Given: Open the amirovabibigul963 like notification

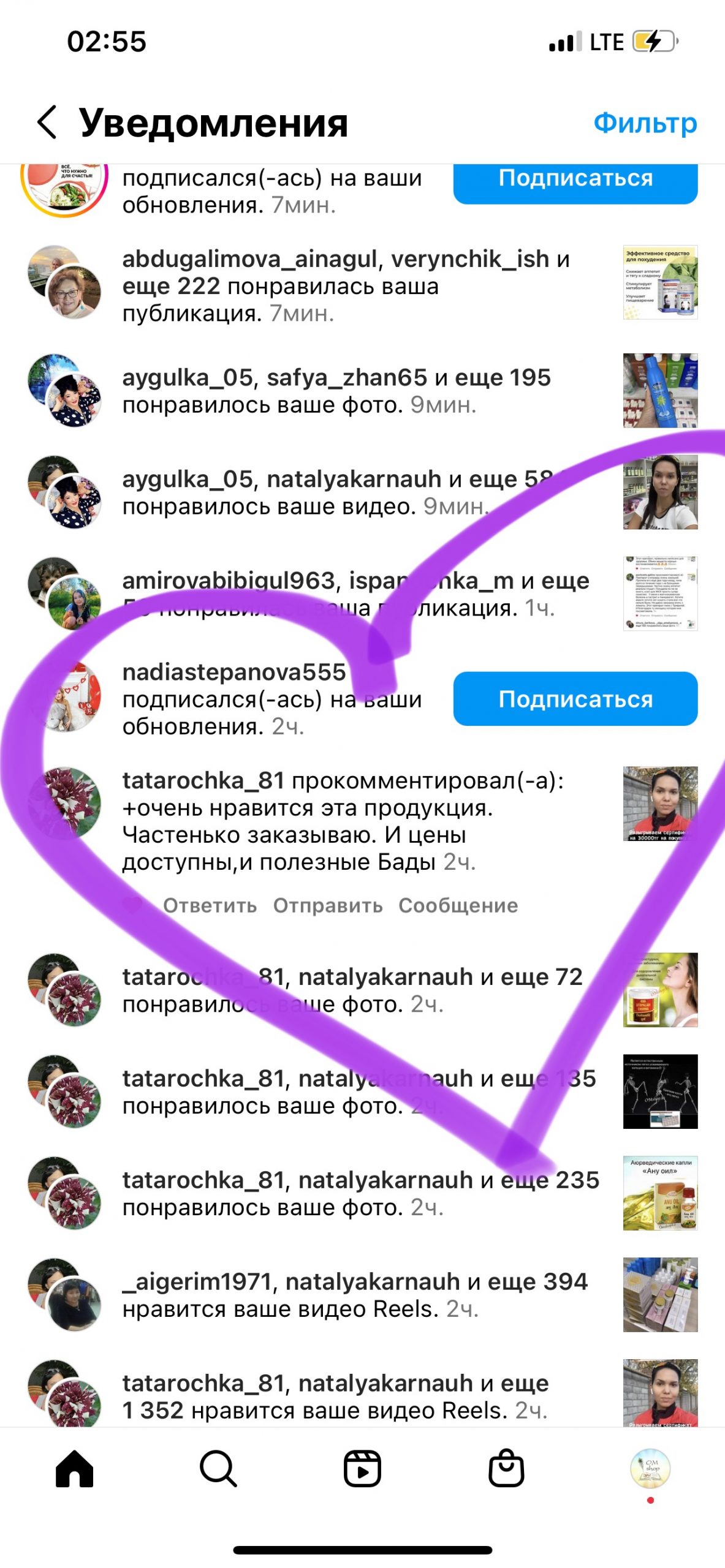Looking at the screenshot, I should coord(355,594).
